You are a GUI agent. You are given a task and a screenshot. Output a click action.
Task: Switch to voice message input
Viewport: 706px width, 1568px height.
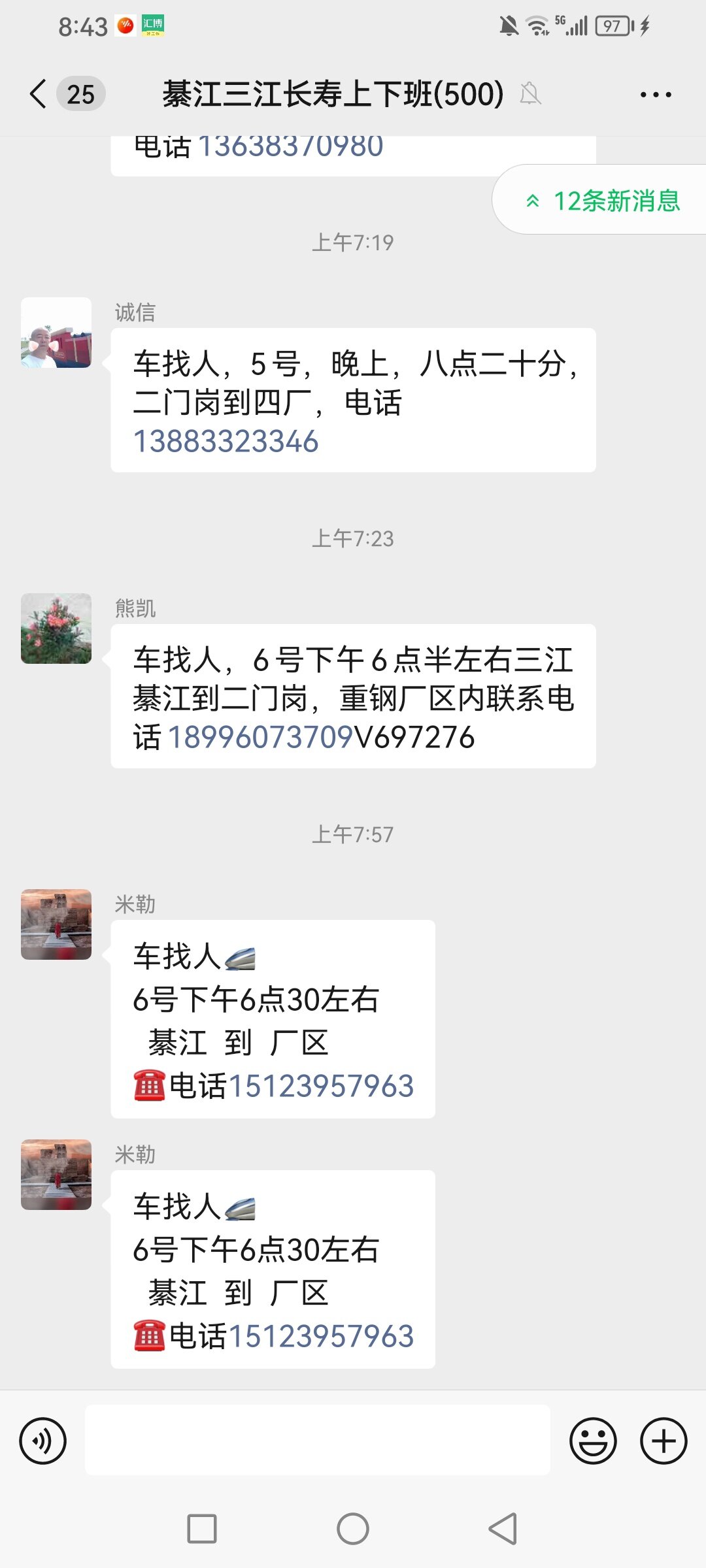[x=43, y=1441]
